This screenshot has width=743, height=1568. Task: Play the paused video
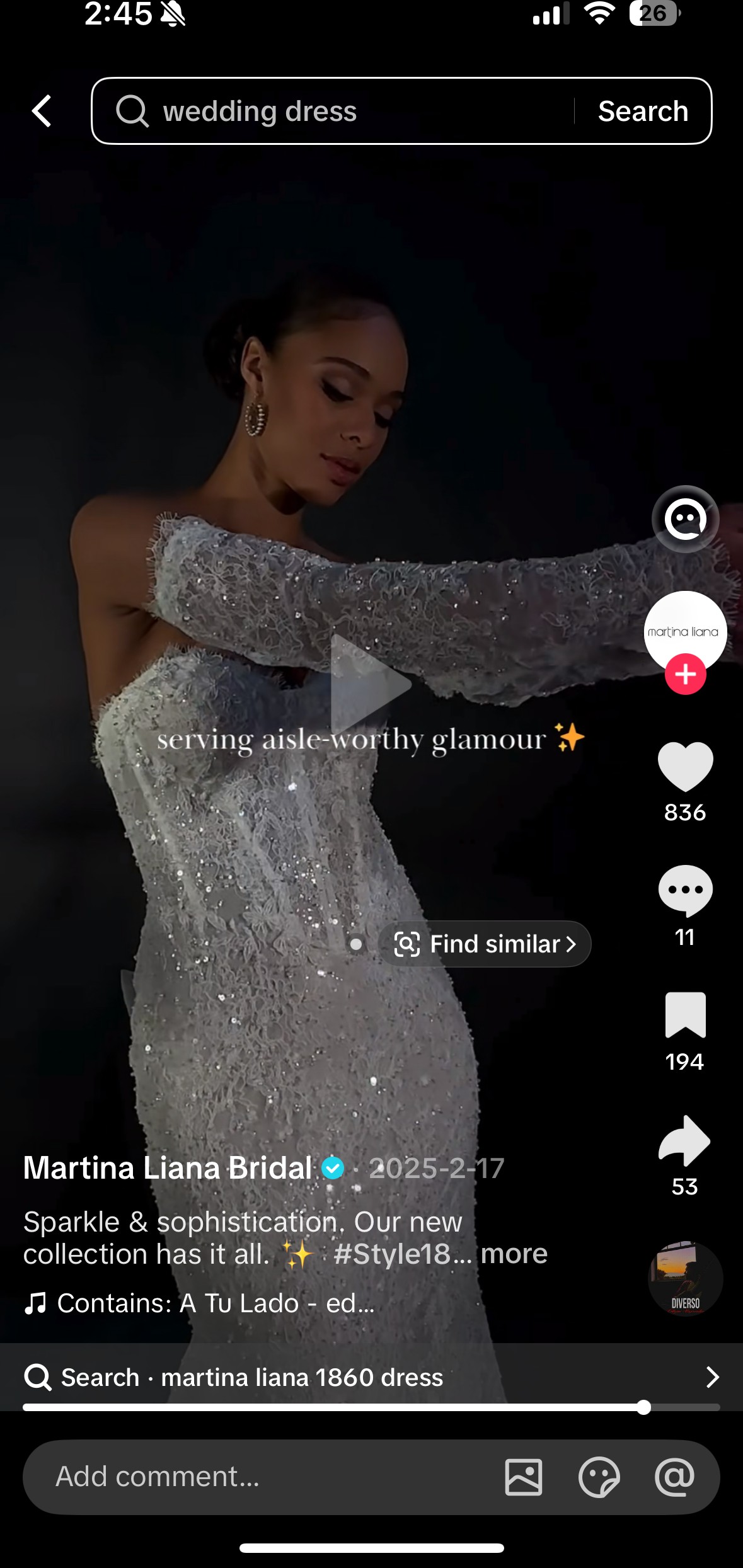(371, 684)
